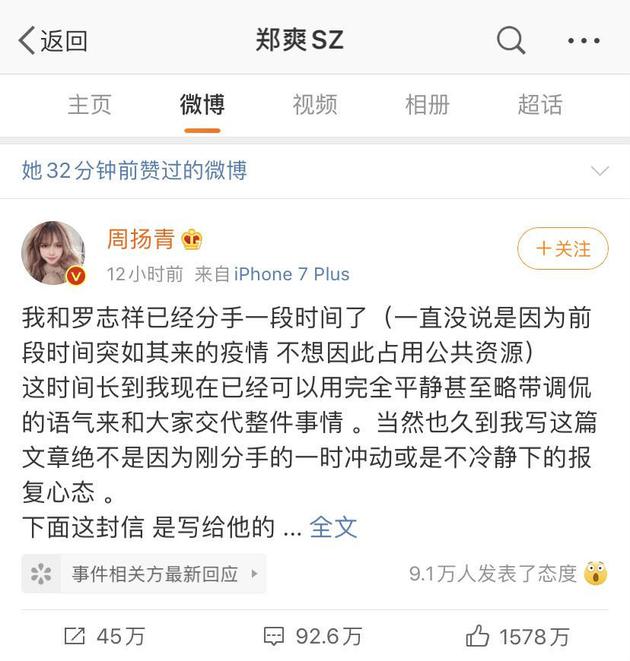Like the post with 1578万 likes
This screenshot has height=661, width=630.
pos(517,636)
